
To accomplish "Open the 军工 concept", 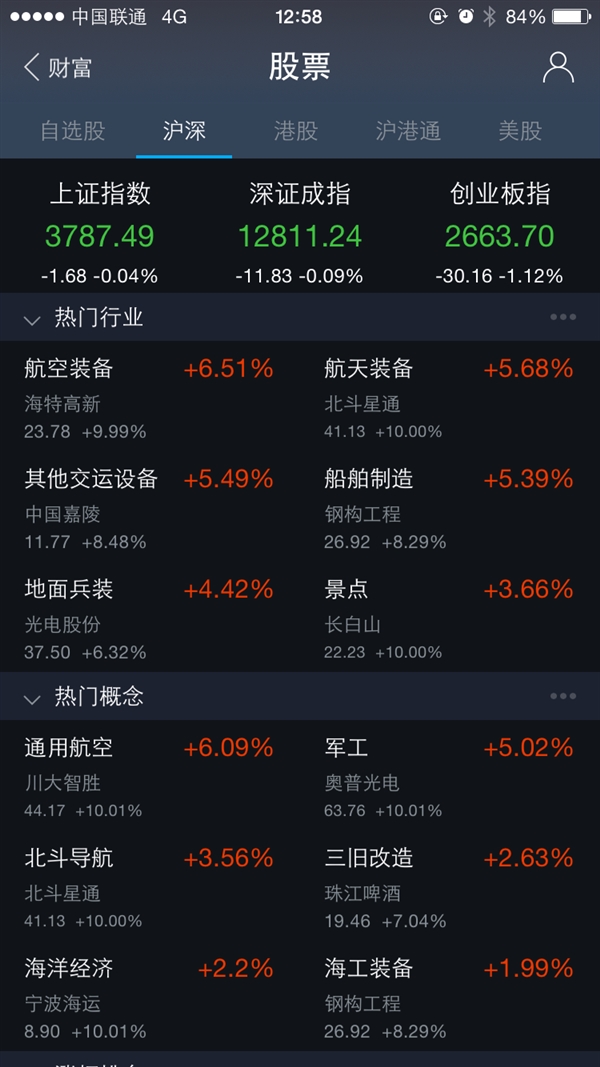I will [x=450, y=777].
